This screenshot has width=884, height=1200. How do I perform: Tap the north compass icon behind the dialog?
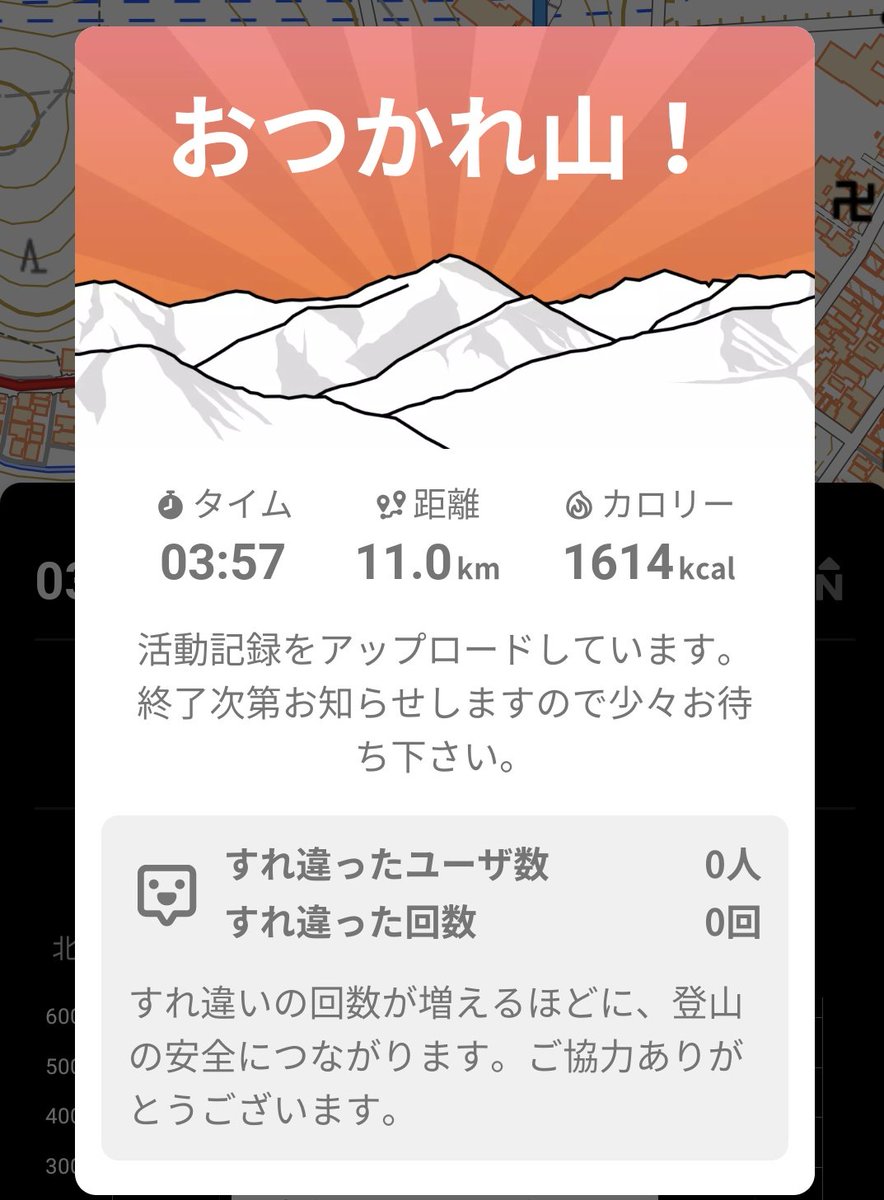pos(830,581)
